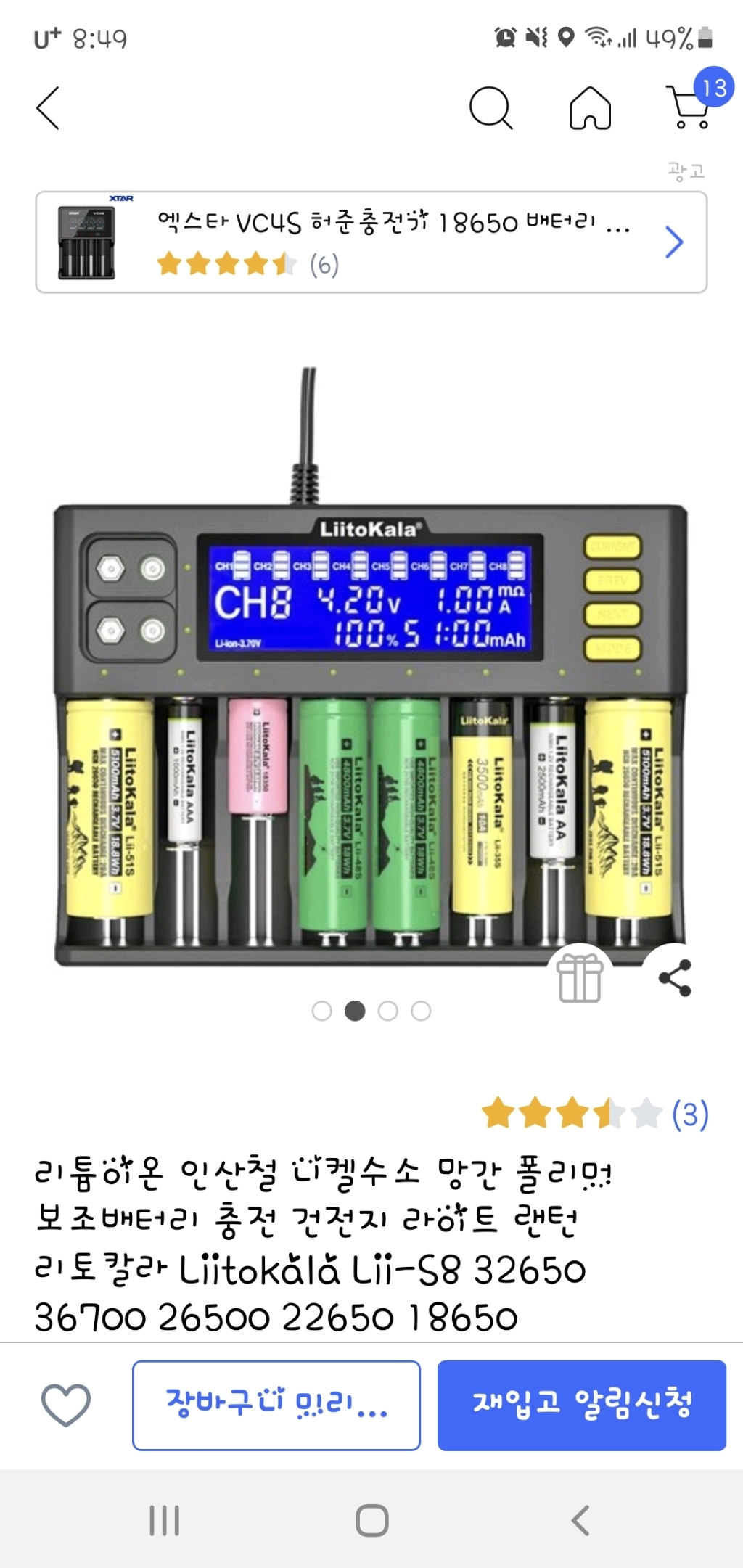The image size is (743, 1568).
Task: Open search from the top bar
Action: 491,109
